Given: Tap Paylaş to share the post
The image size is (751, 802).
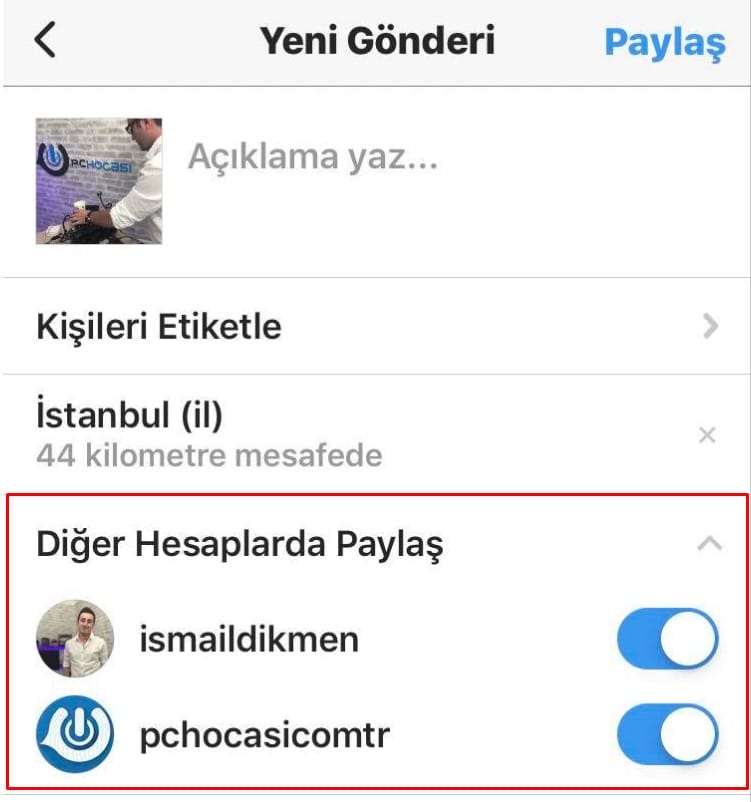Looking at the screenshot, I should (x=664, y=42).
